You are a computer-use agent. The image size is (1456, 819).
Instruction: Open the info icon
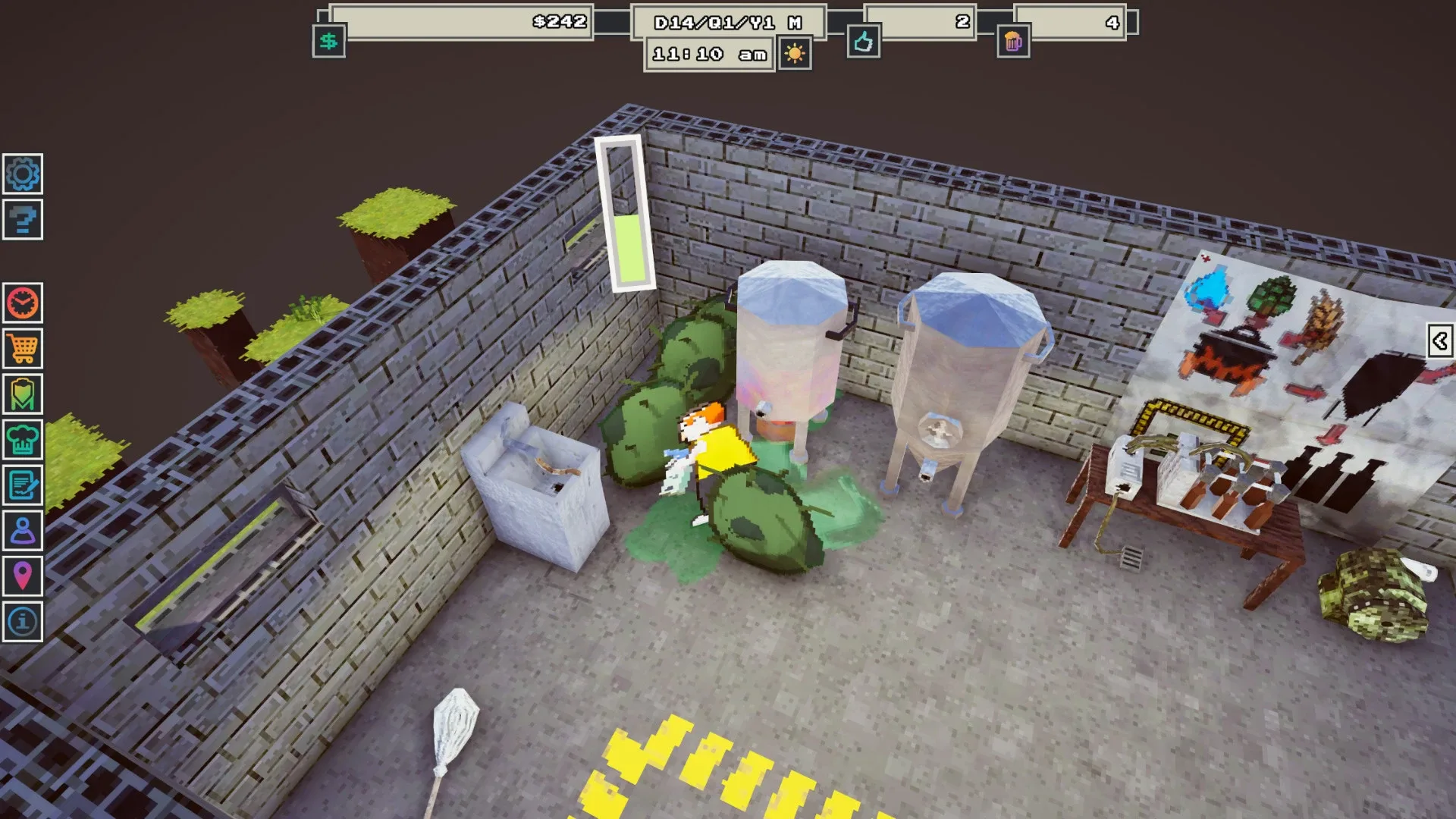click(23, 622)
